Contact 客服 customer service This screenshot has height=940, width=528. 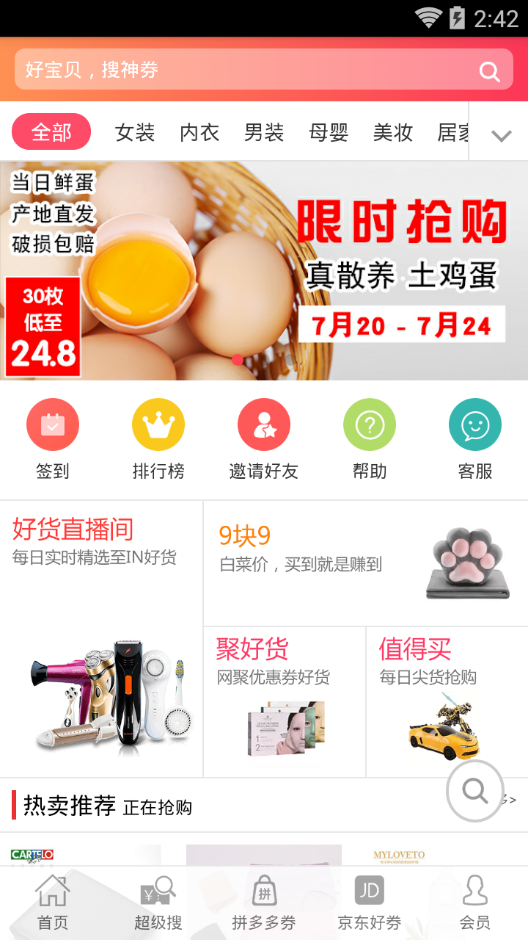click(475, 439)
